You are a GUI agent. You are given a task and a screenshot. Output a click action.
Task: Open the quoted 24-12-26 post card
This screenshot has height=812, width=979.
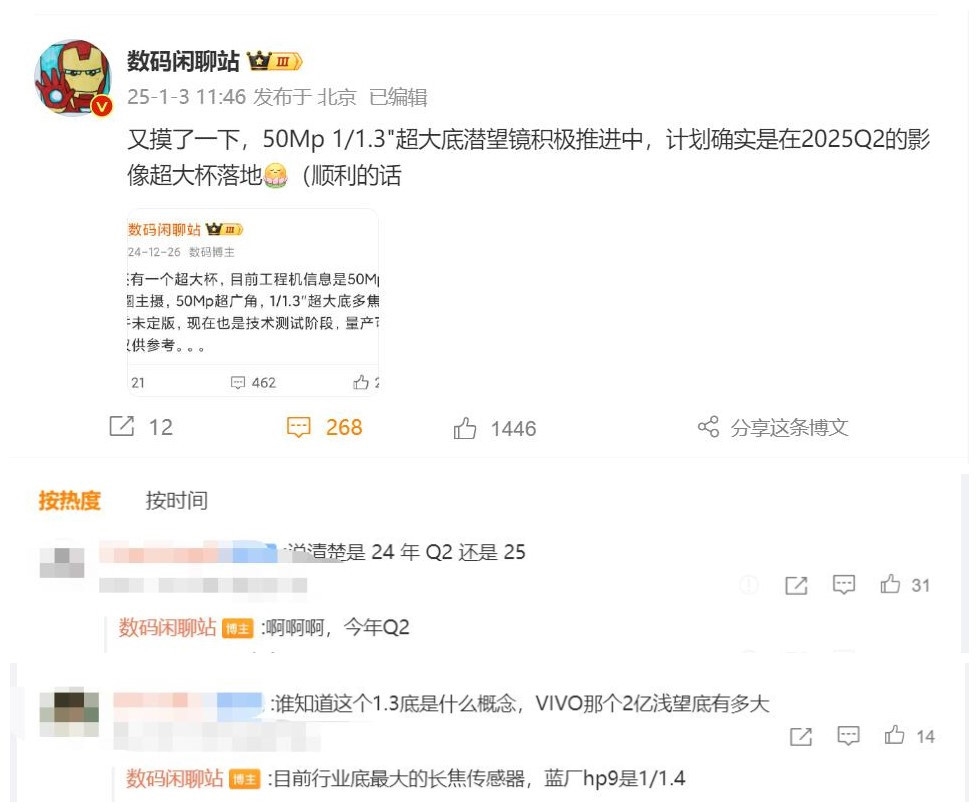coord(252,302)
